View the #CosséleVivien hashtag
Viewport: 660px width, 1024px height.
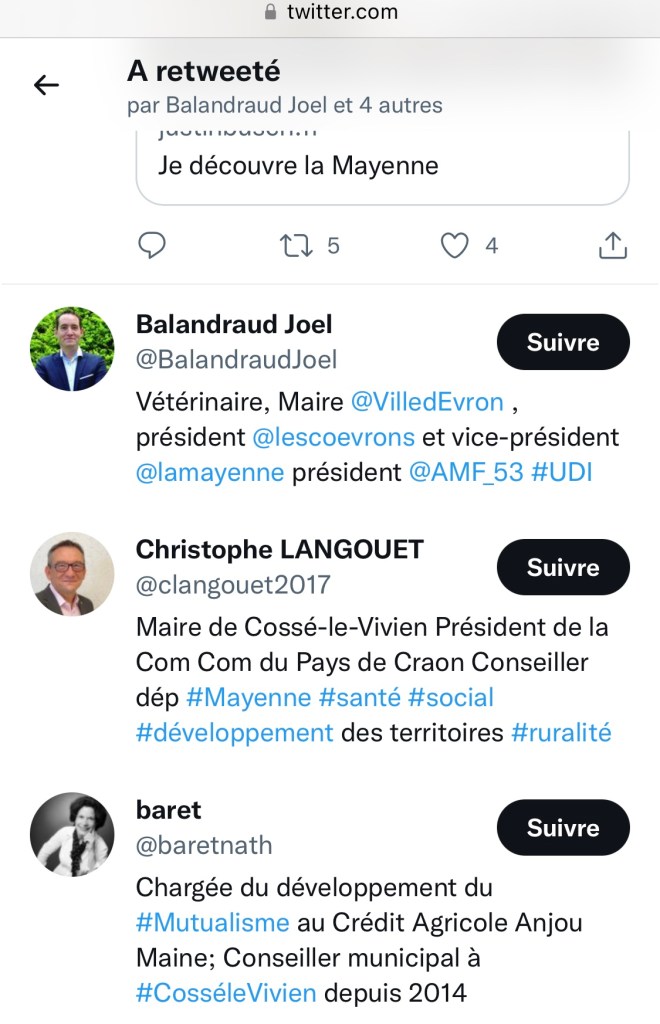coord(226,993)
